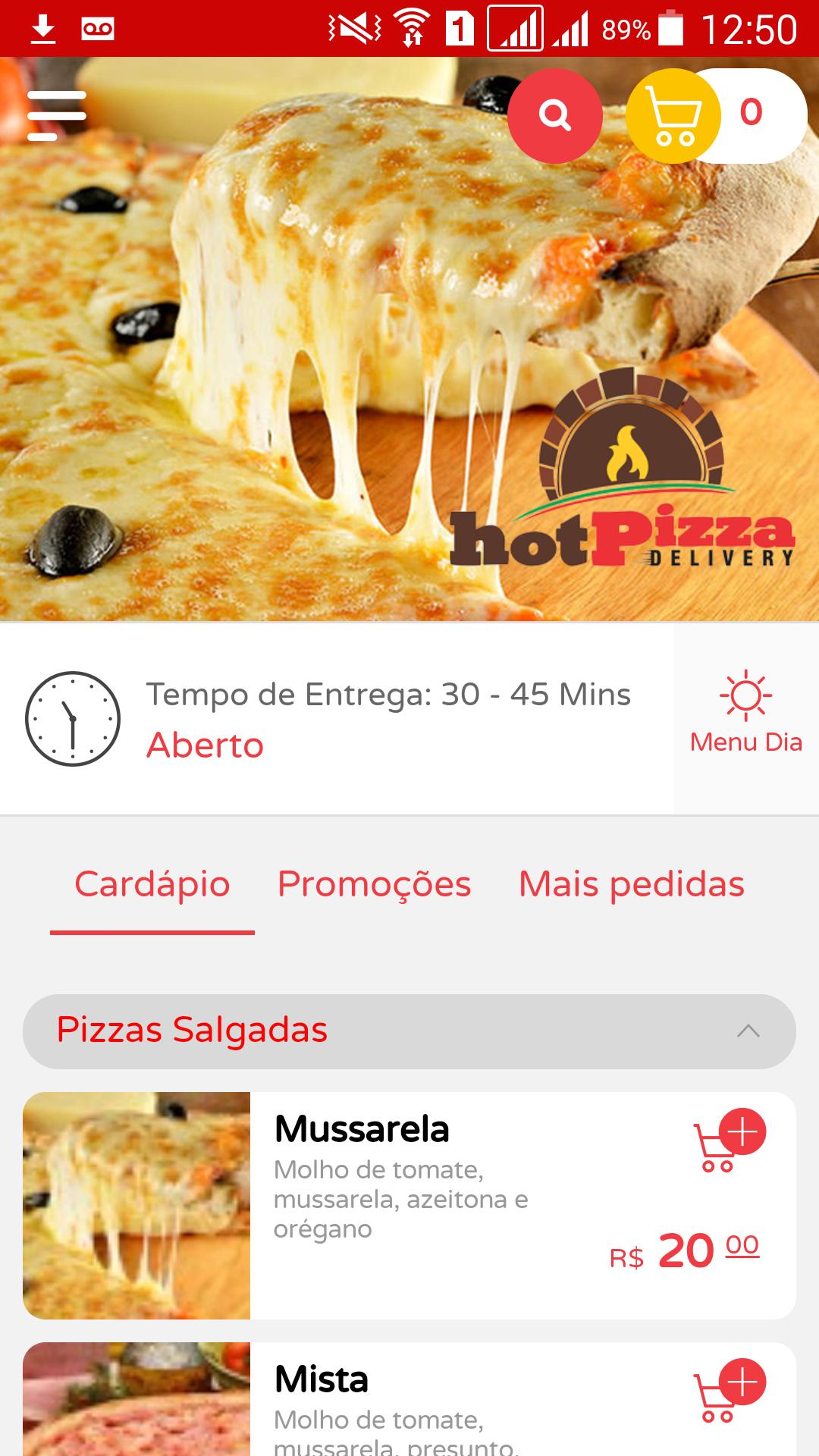Open the voicemail notification in status bar
This screenshot has width=819, height=1456.
[x=99, y=25]
